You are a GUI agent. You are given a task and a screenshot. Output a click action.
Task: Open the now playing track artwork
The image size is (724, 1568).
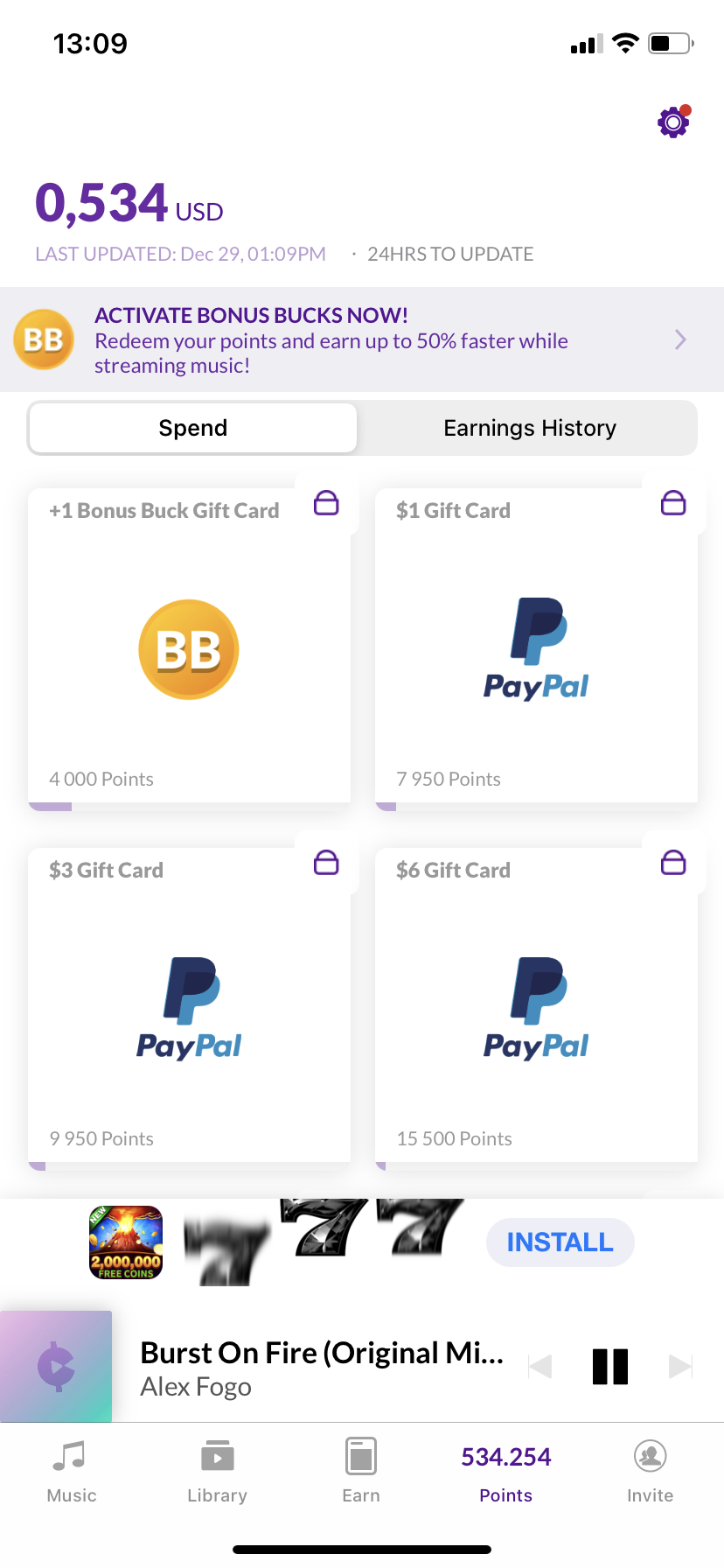tap(56, 1366)
